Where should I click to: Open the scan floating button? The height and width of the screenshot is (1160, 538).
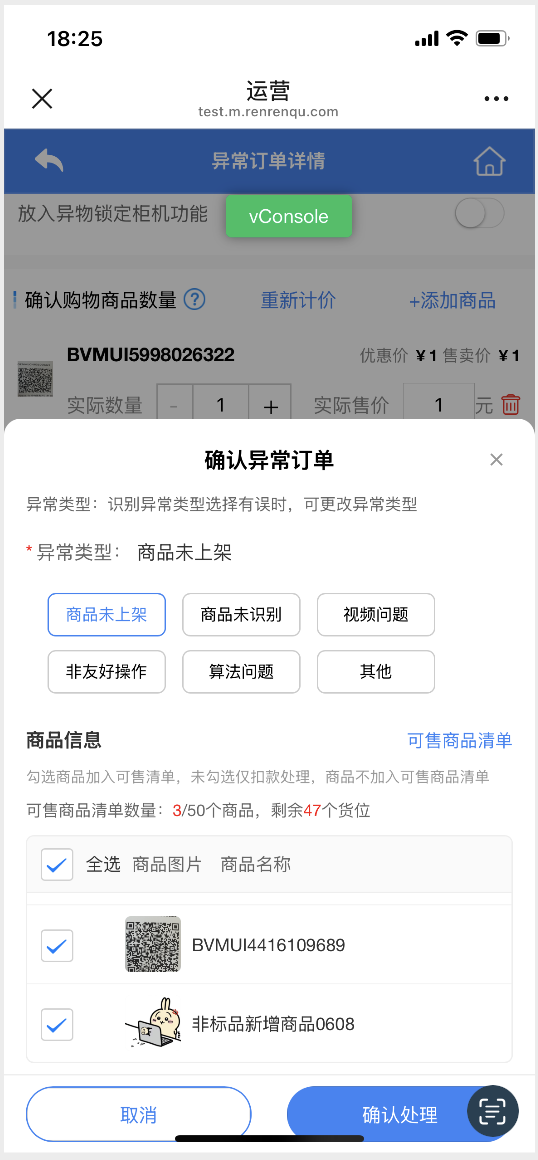[493, 1110]
